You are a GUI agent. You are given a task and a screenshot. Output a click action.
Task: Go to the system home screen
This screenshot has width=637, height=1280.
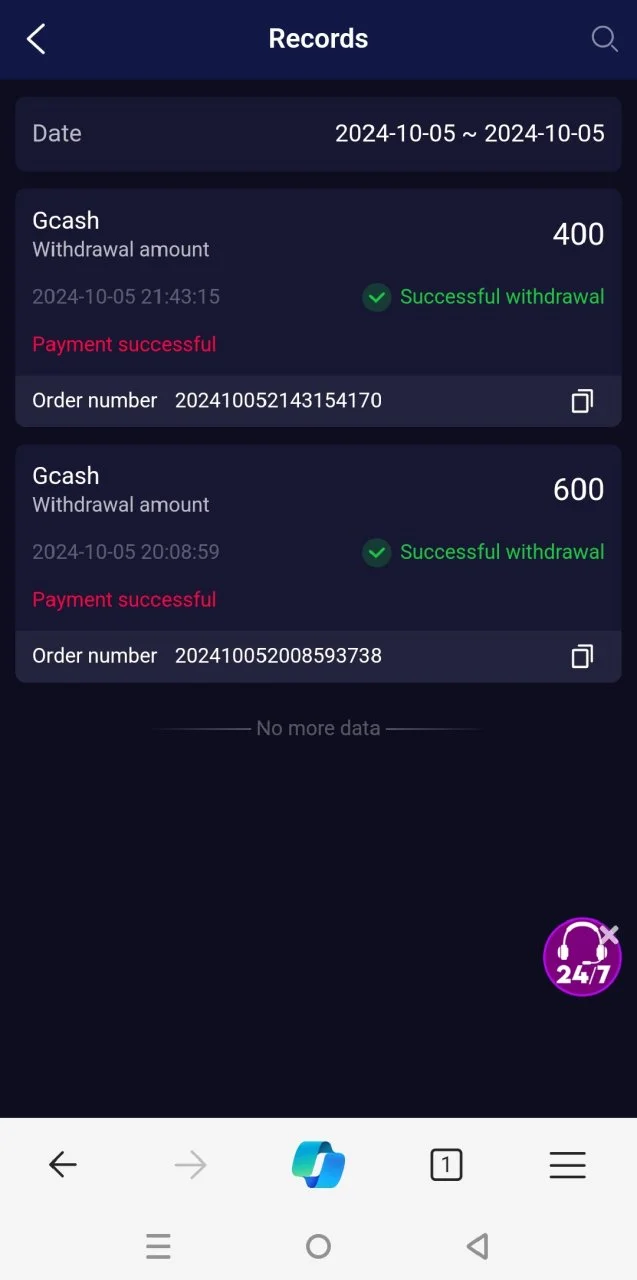[x=318, y=1246]
